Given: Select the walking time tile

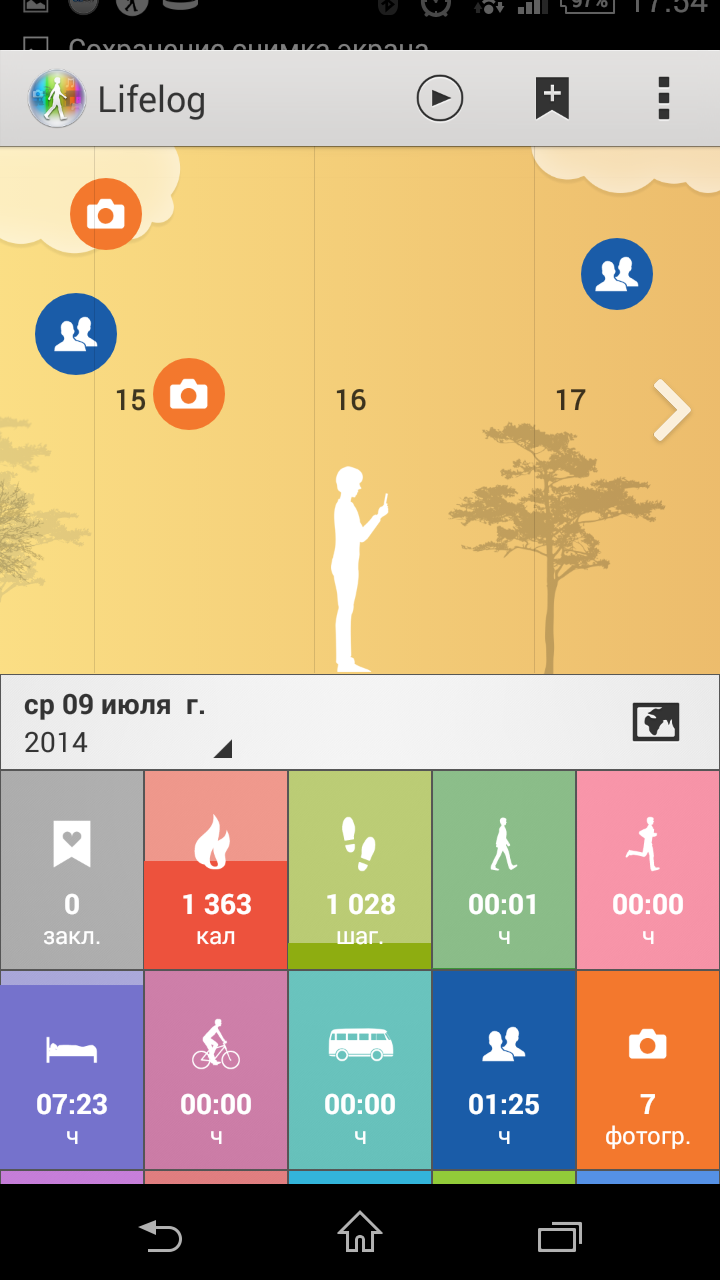Looking at the screenshot, I should coord(504,870).
